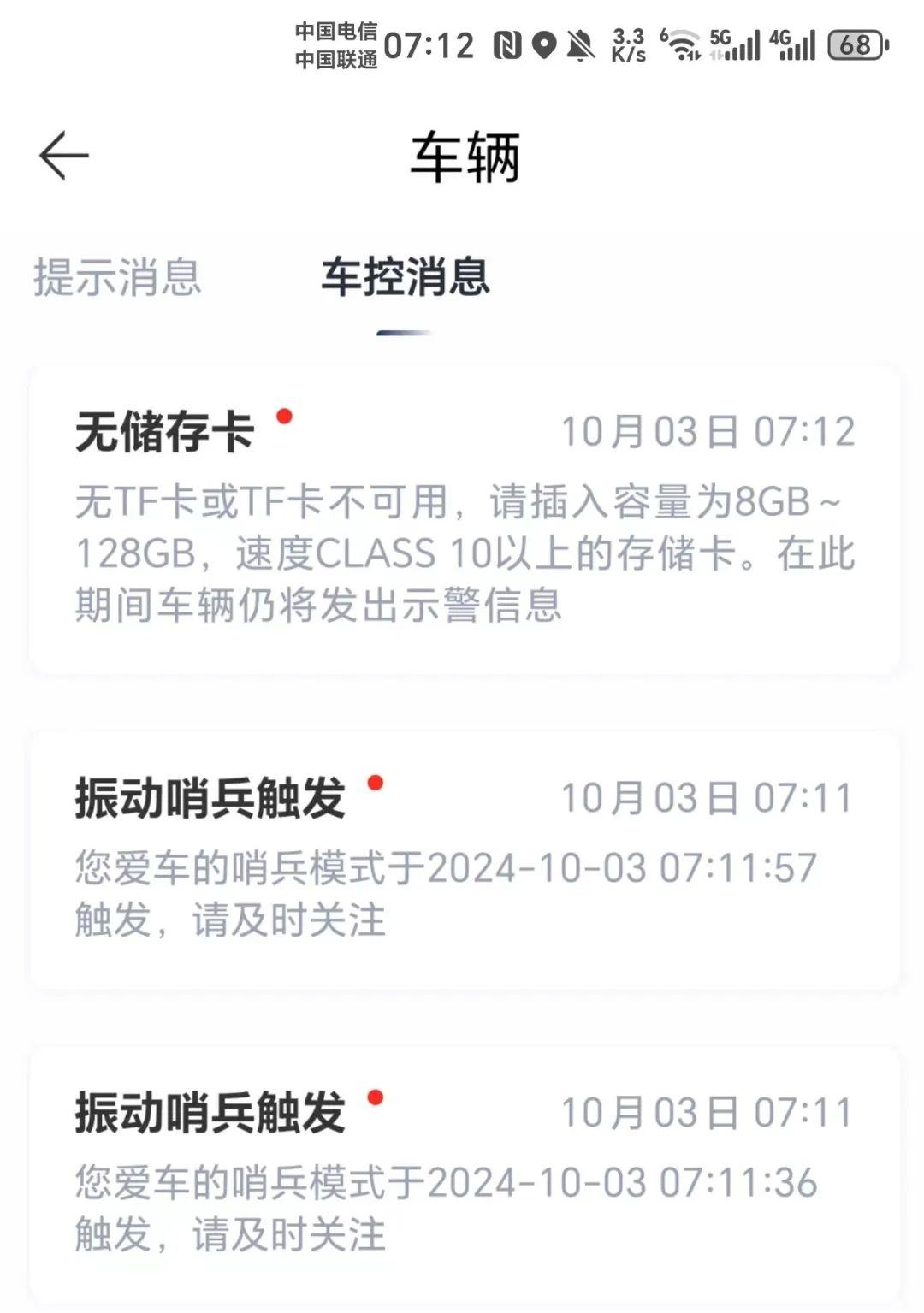Image resolution: width=924 pixels, height=1313 pixels.
Task: Tap the red unread dot on first 振动哨兵触发
Action: tap(375, 783)
